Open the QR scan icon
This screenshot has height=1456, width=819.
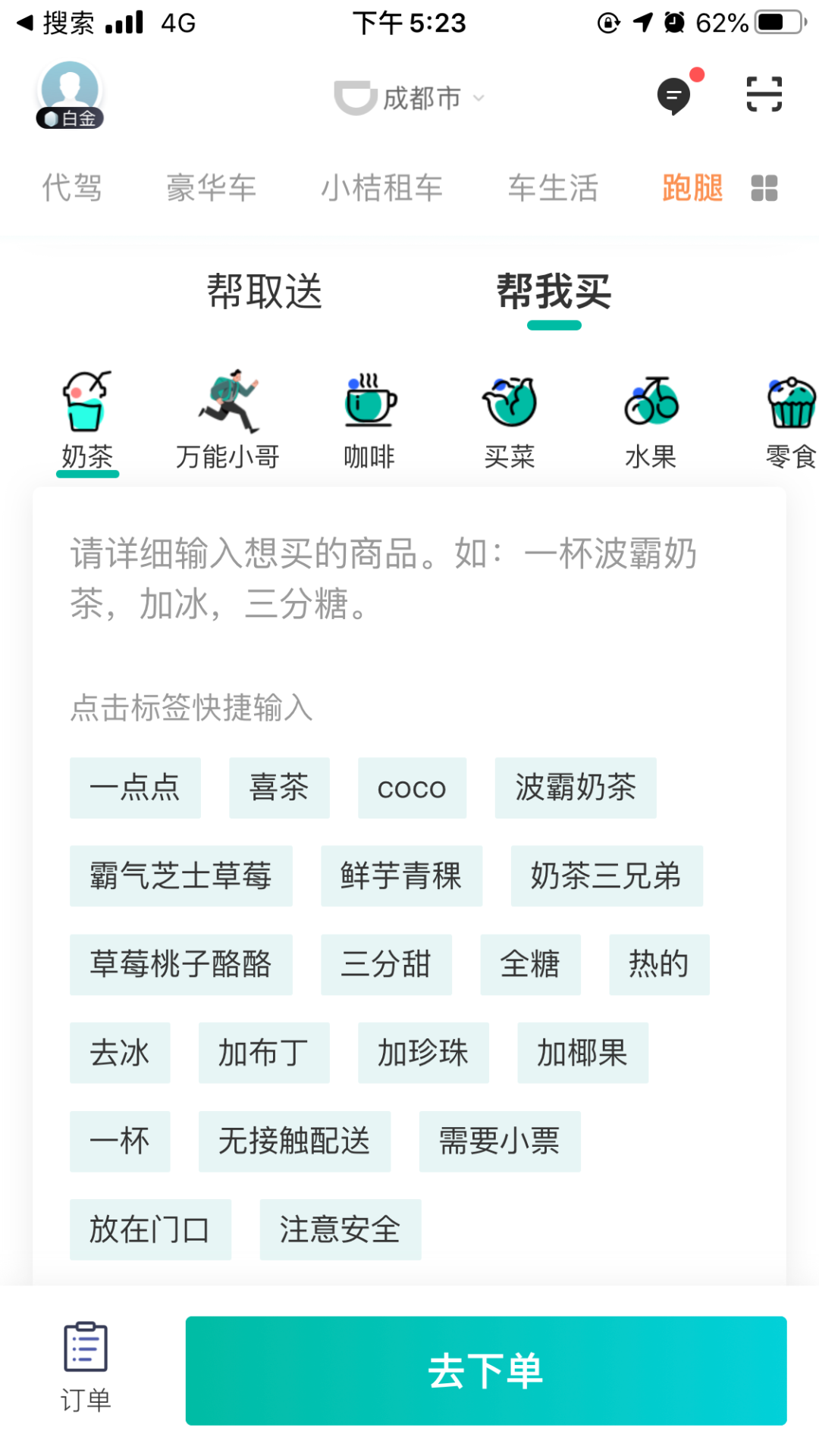coord(764,94)
